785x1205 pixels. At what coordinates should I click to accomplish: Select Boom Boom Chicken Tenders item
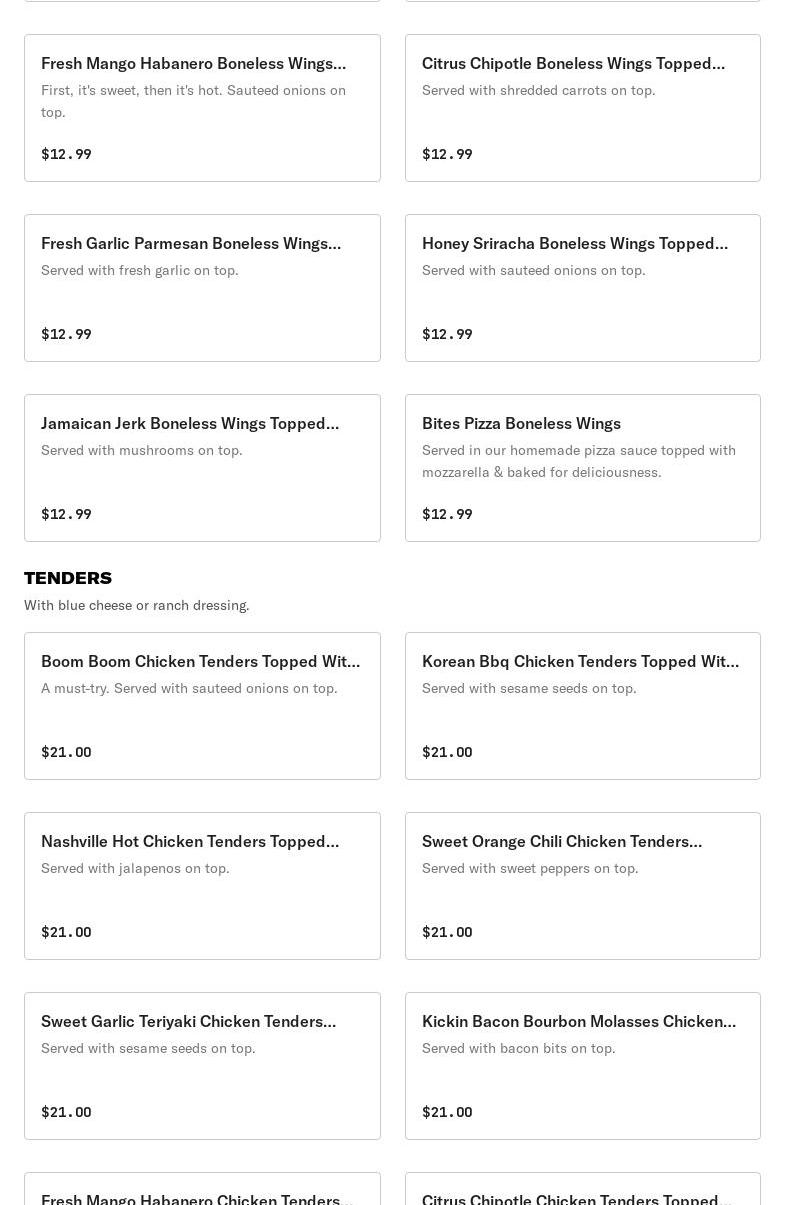point(202,706)
